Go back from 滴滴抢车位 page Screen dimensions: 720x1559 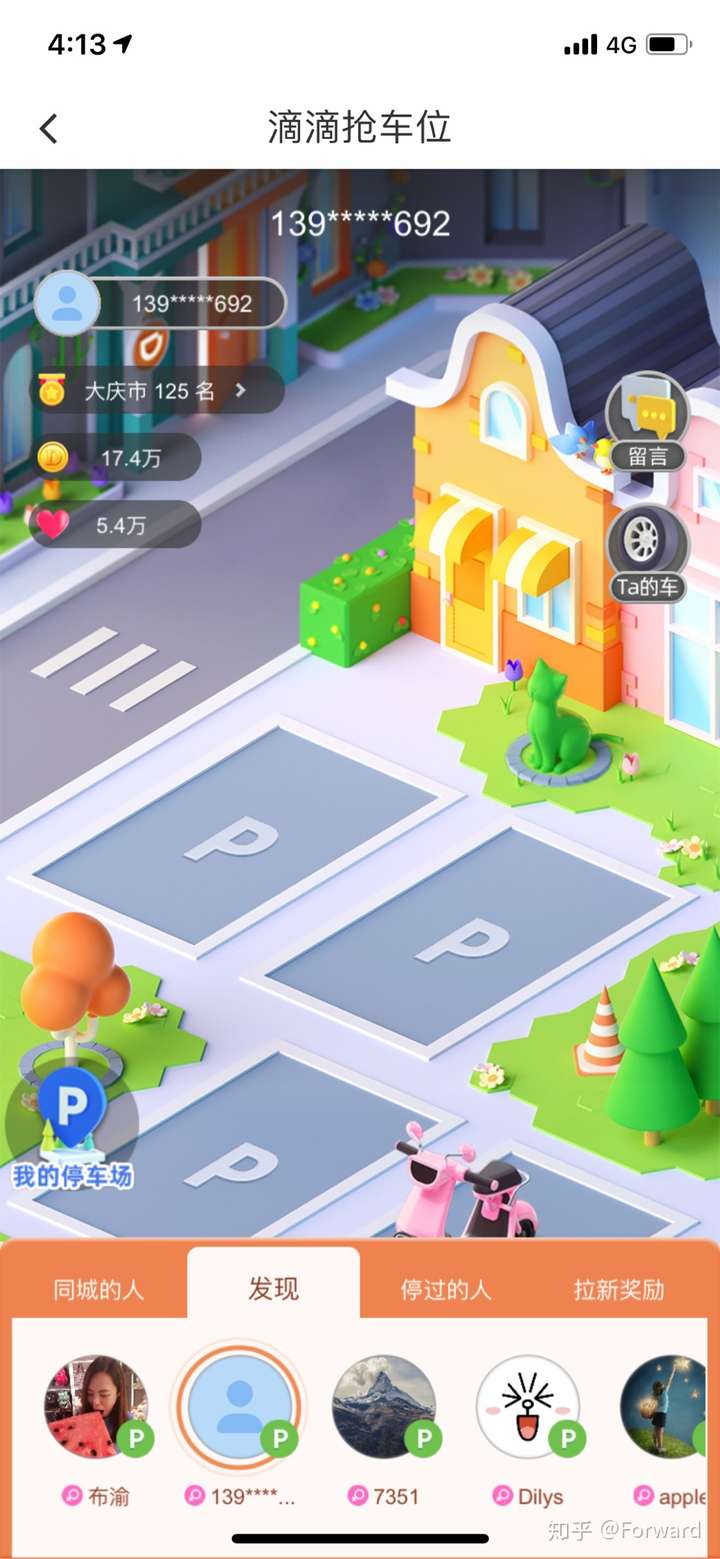49,128
